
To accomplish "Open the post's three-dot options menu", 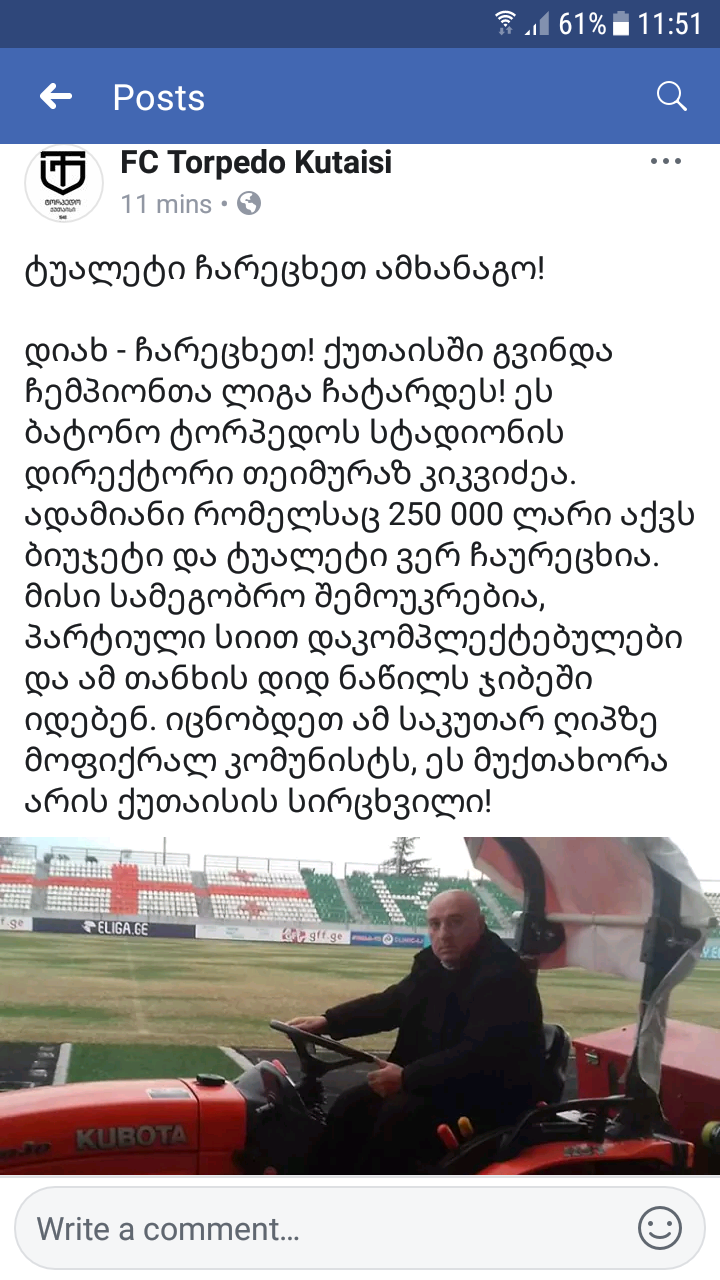I will (x=666, y=162).
